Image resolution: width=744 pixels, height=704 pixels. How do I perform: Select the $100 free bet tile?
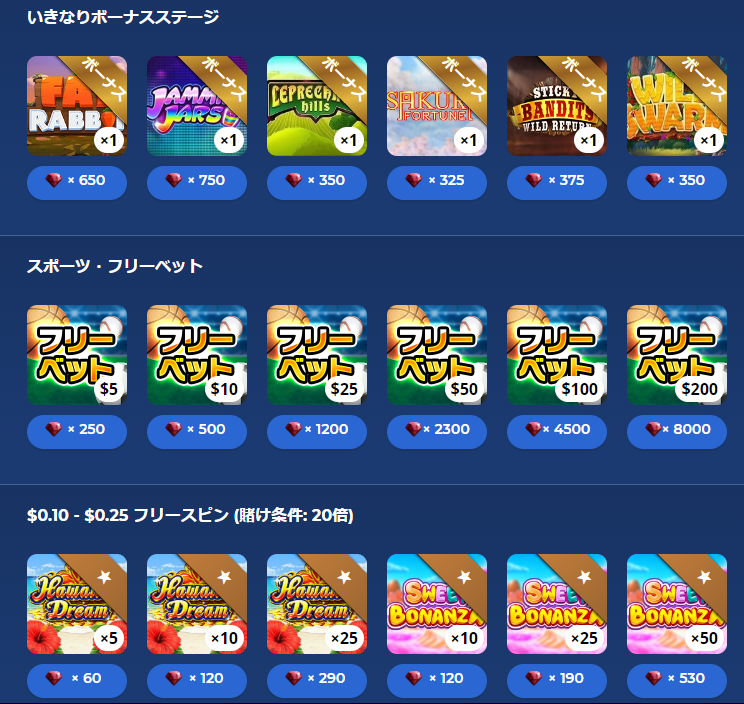click(556, 354)
